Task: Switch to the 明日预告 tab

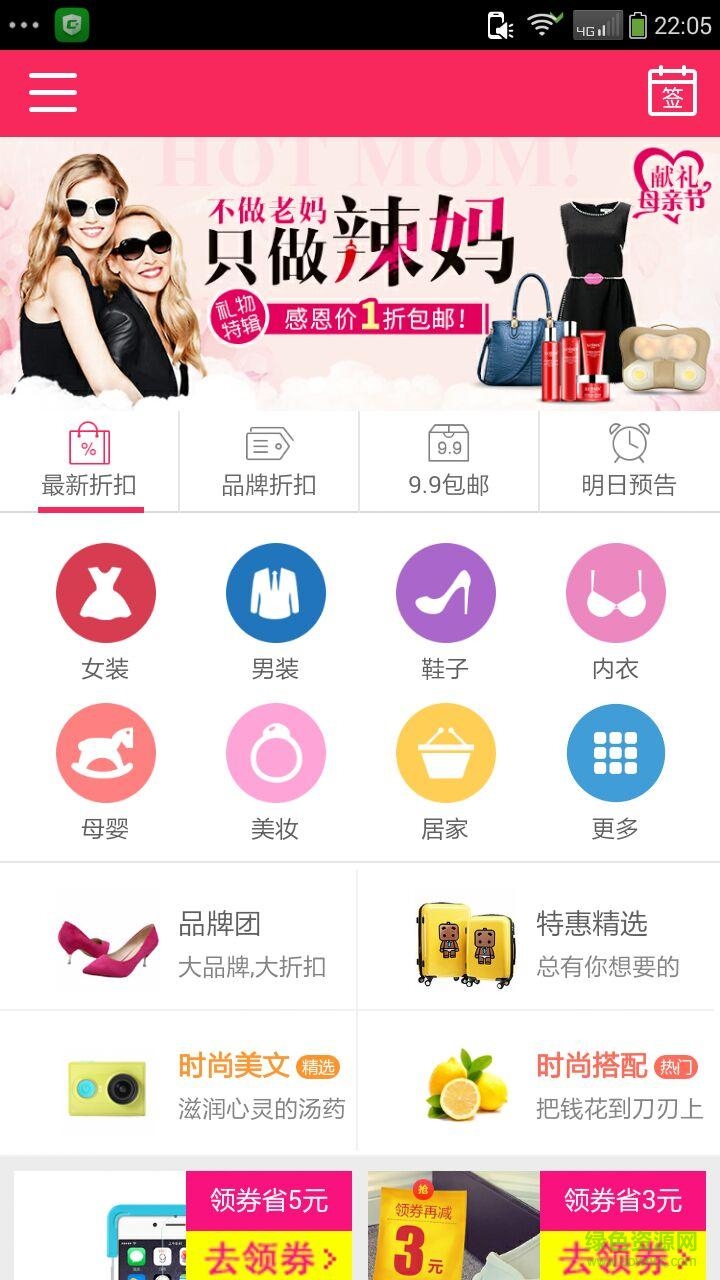Action: (629, 462)
